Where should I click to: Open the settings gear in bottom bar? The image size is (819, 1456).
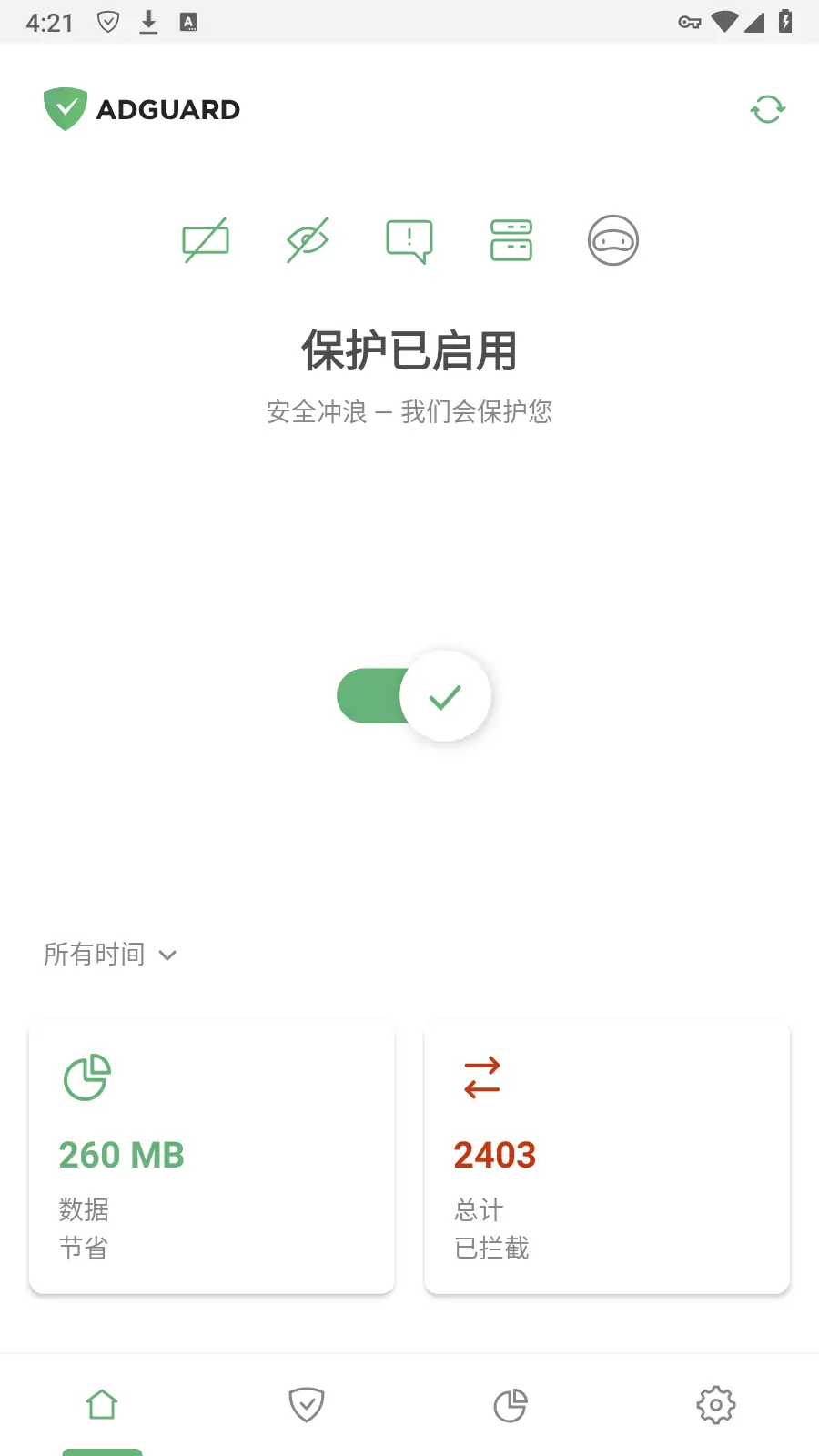click(x=716, y=1404)
